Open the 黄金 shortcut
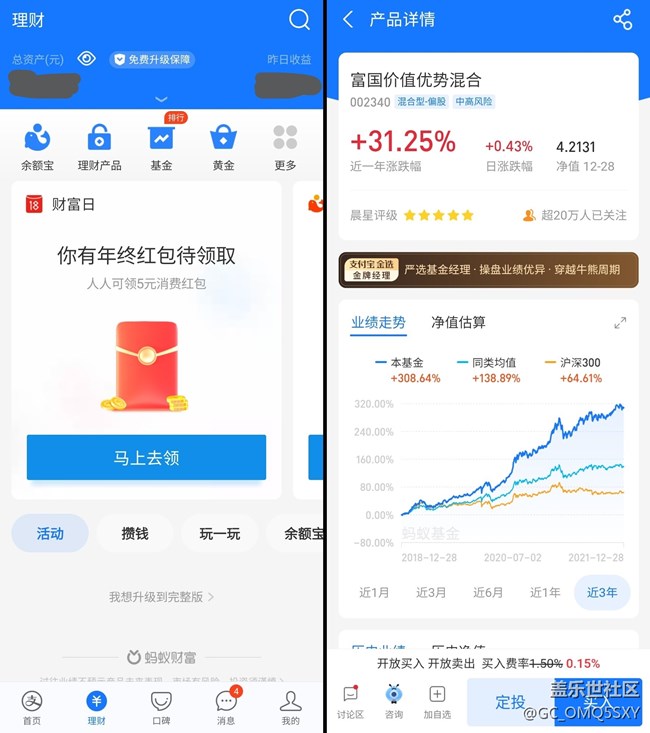650x733 pixels. tap(223, 146)
